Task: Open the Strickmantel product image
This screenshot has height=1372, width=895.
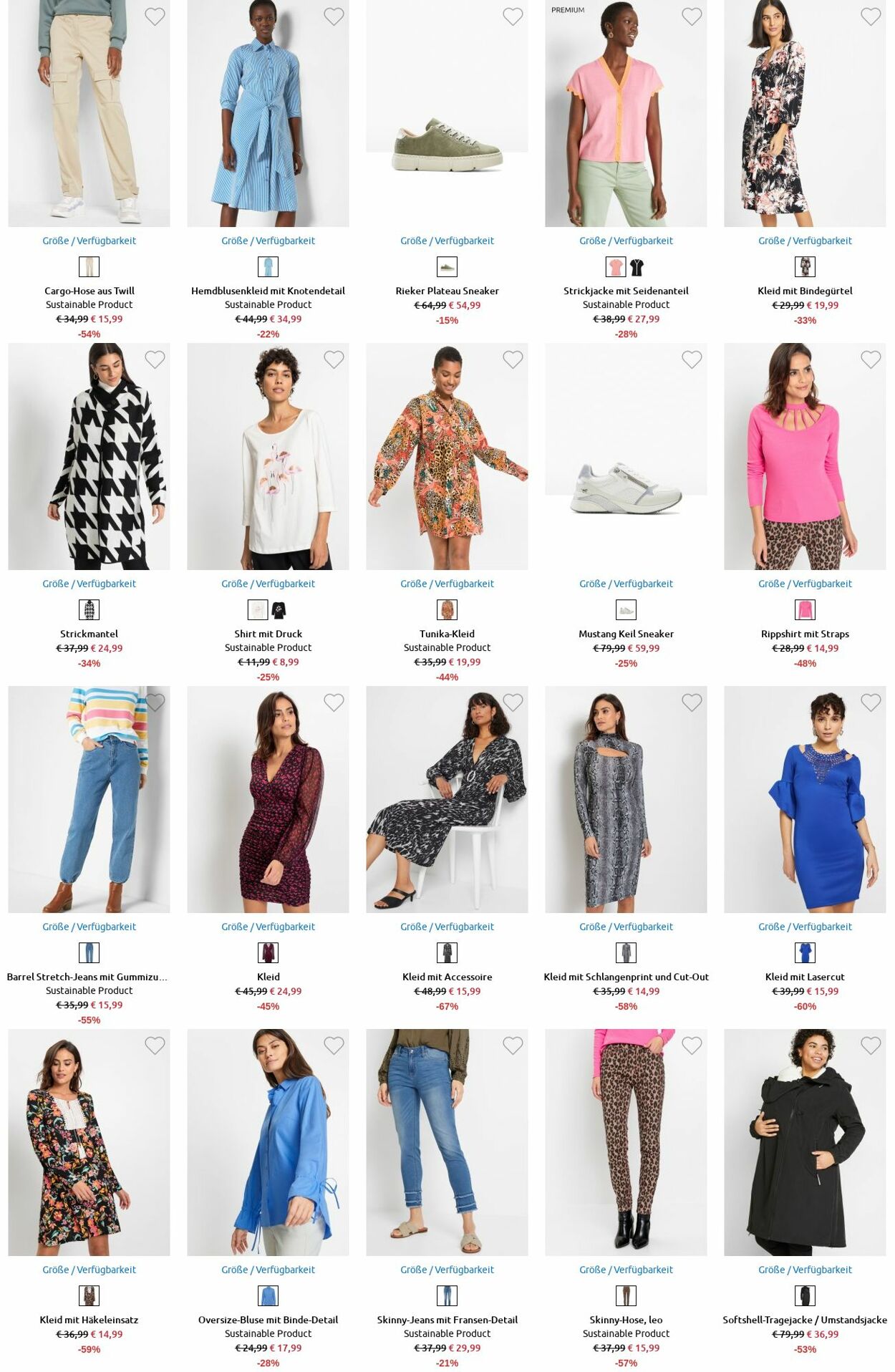Action: click(x=89, y=456)
